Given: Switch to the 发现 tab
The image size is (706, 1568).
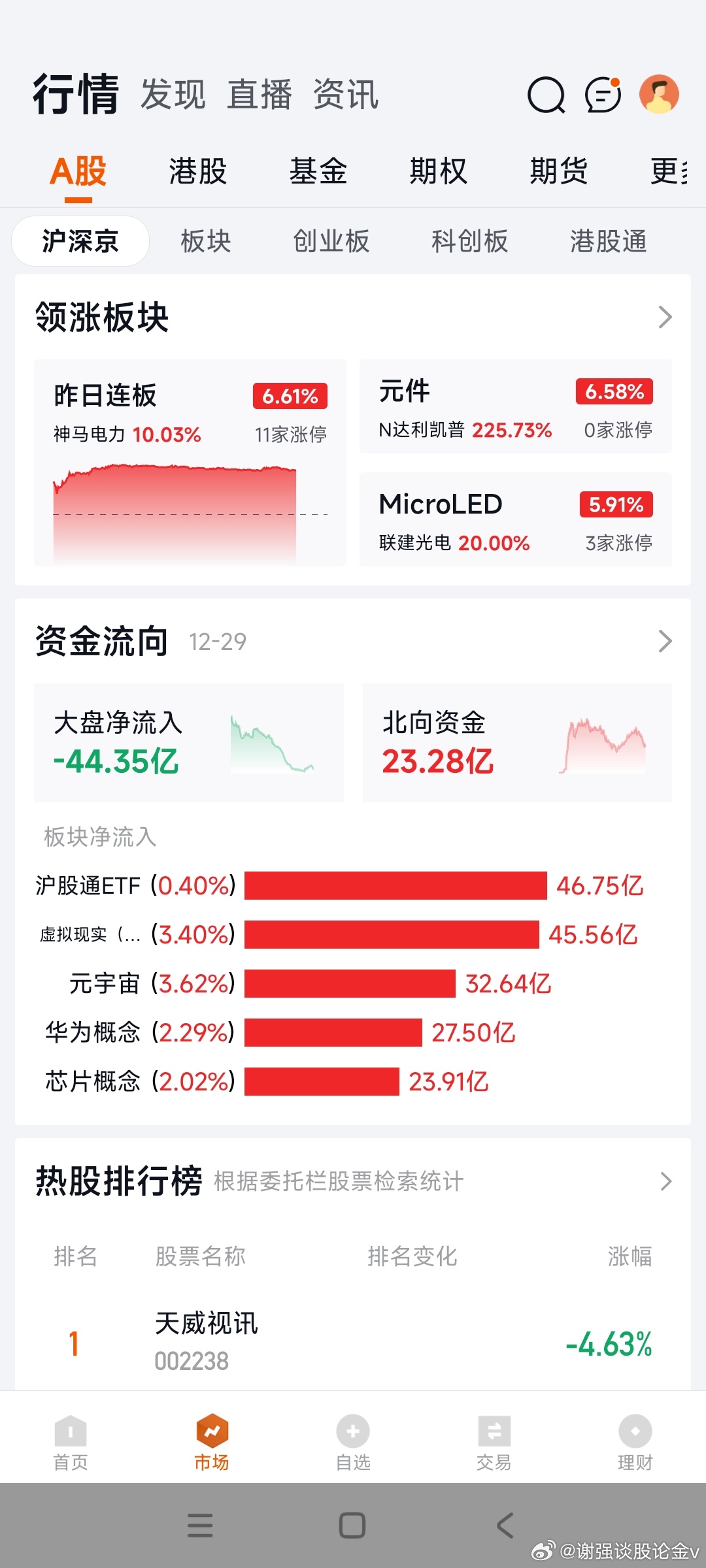Looking at the screenshot, I should click(173, 95).
